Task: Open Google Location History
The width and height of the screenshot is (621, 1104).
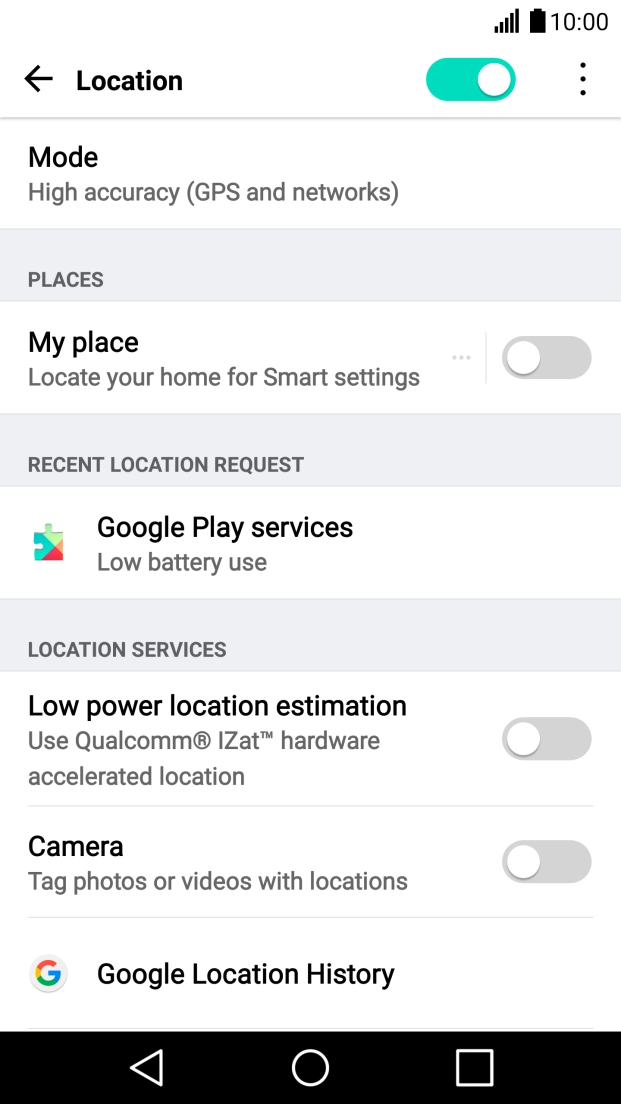Action: point(245,974)
